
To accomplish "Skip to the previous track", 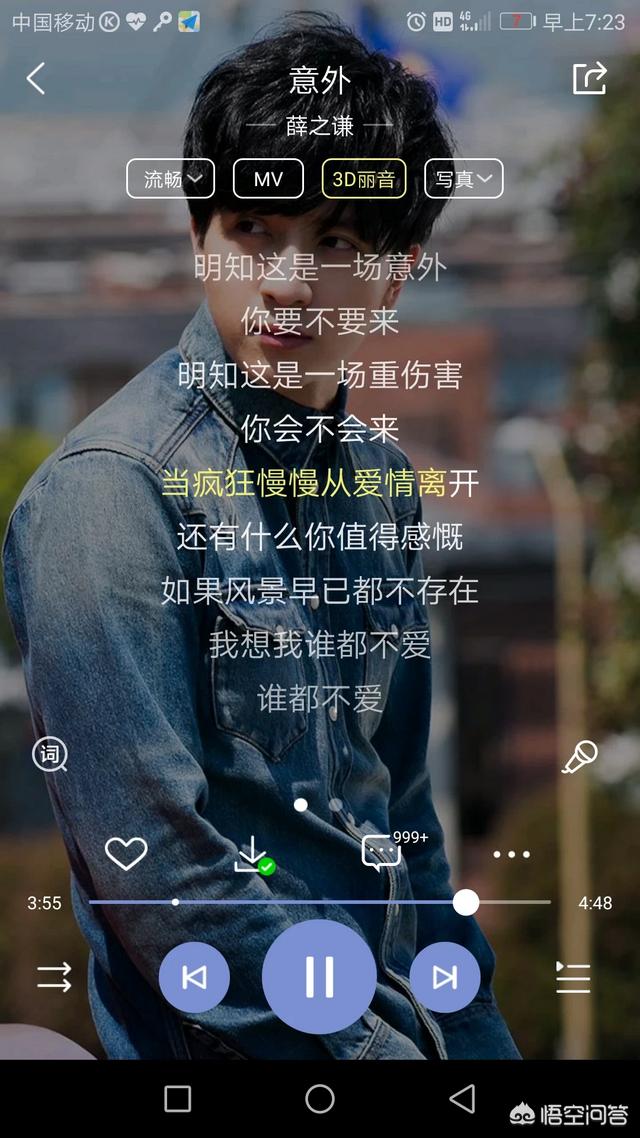I will pyautogui.click(x=194, y=978).
